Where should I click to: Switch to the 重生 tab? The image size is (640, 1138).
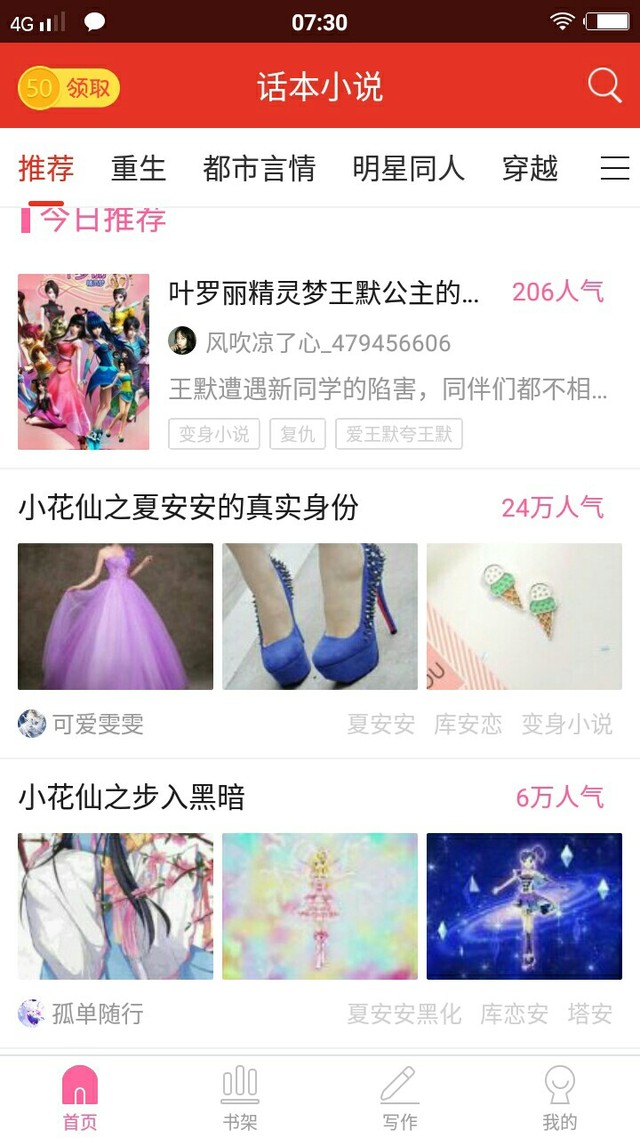click(x=138, y=169)
